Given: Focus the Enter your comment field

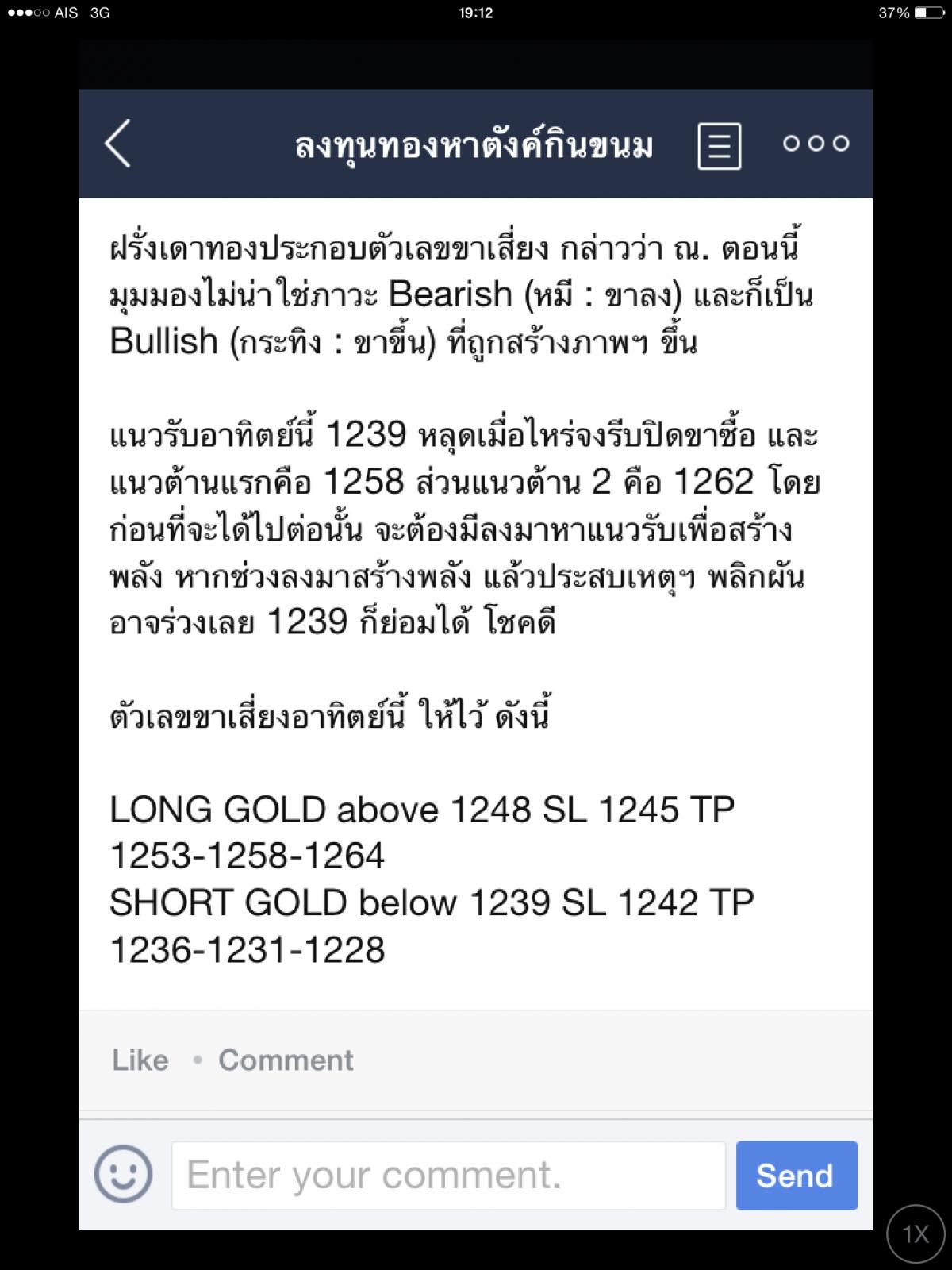Looking at the screenshot, I should [x=448, y=1176].
